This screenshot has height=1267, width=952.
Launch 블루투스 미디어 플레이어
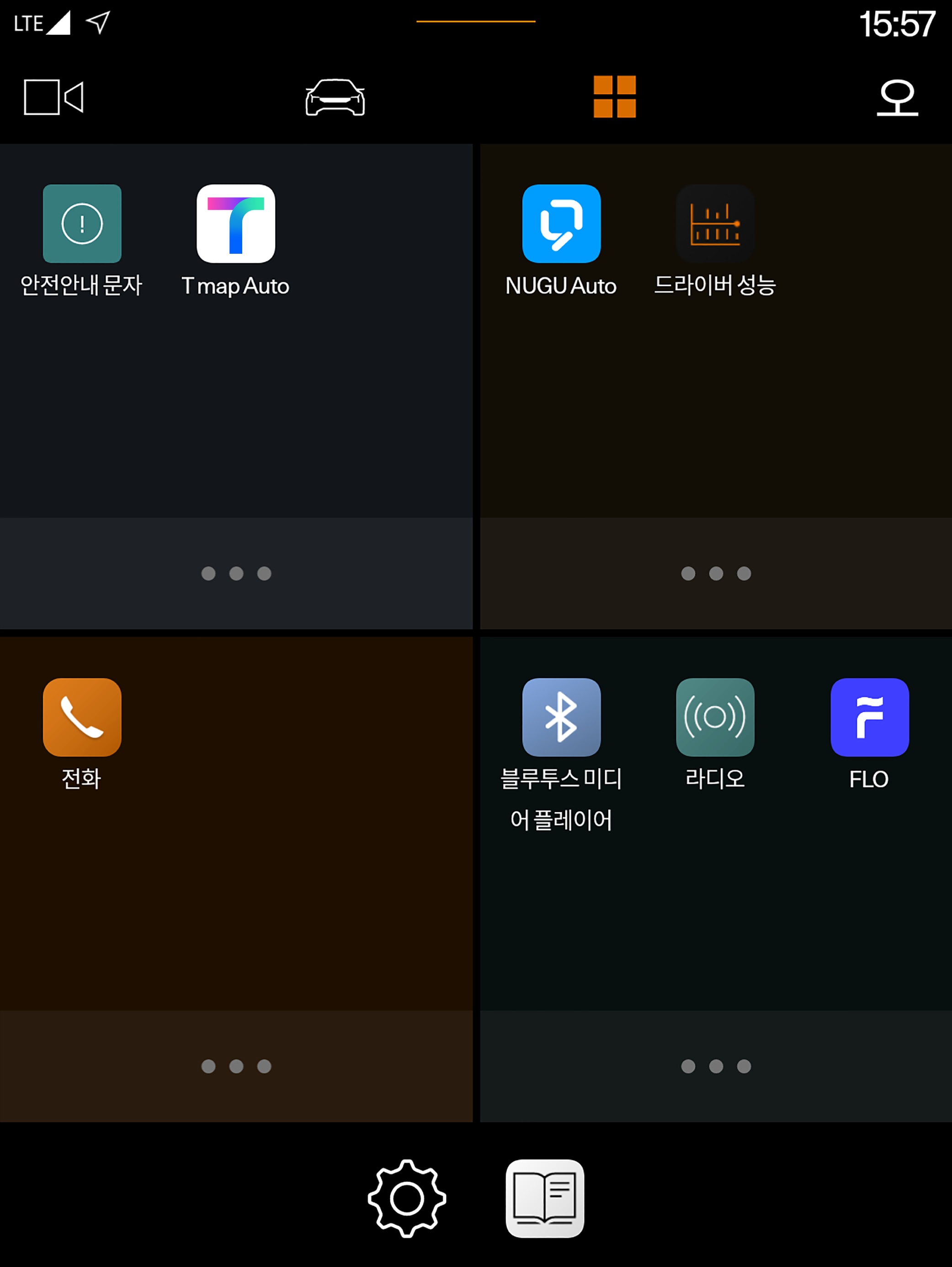[x=561, y=717]
